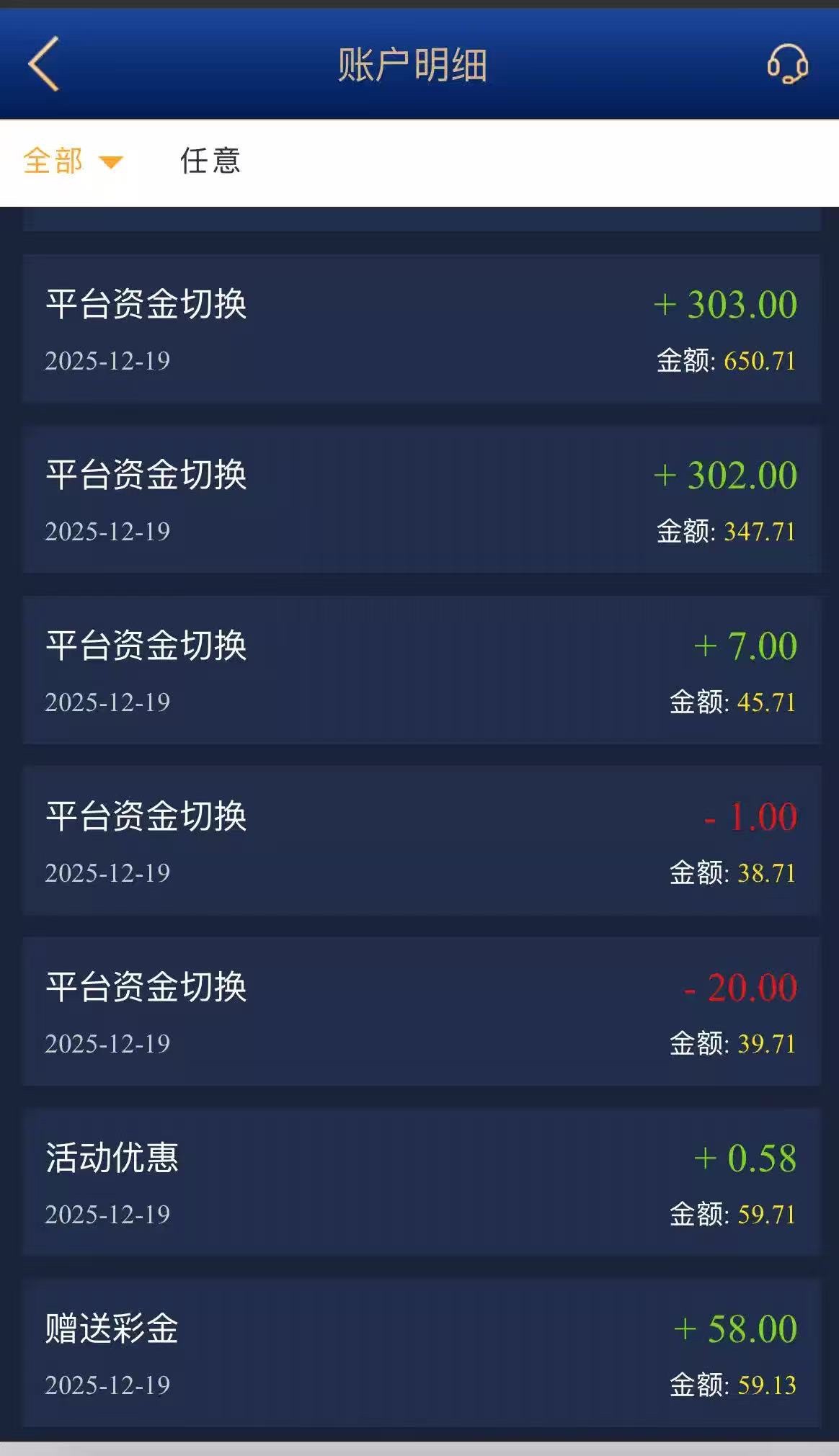Open customer service headset icon

[787, 64]
